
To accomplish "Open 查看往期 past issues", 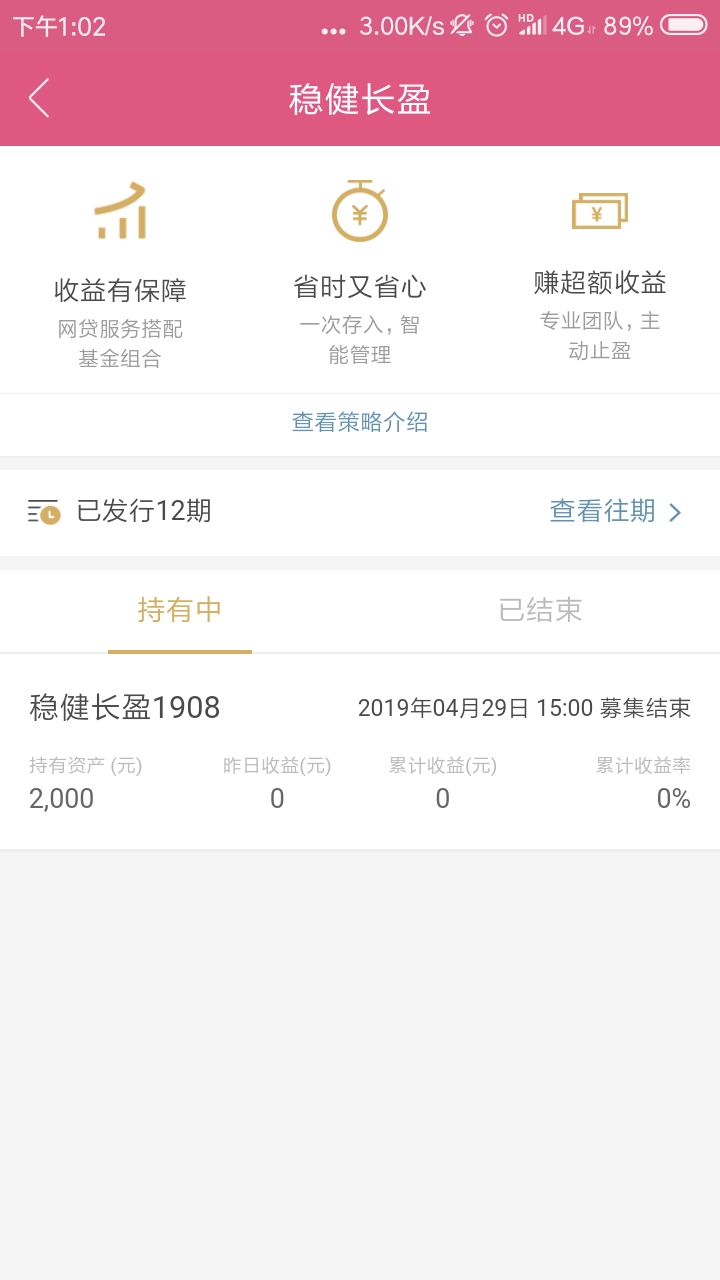I will (615, 511).
